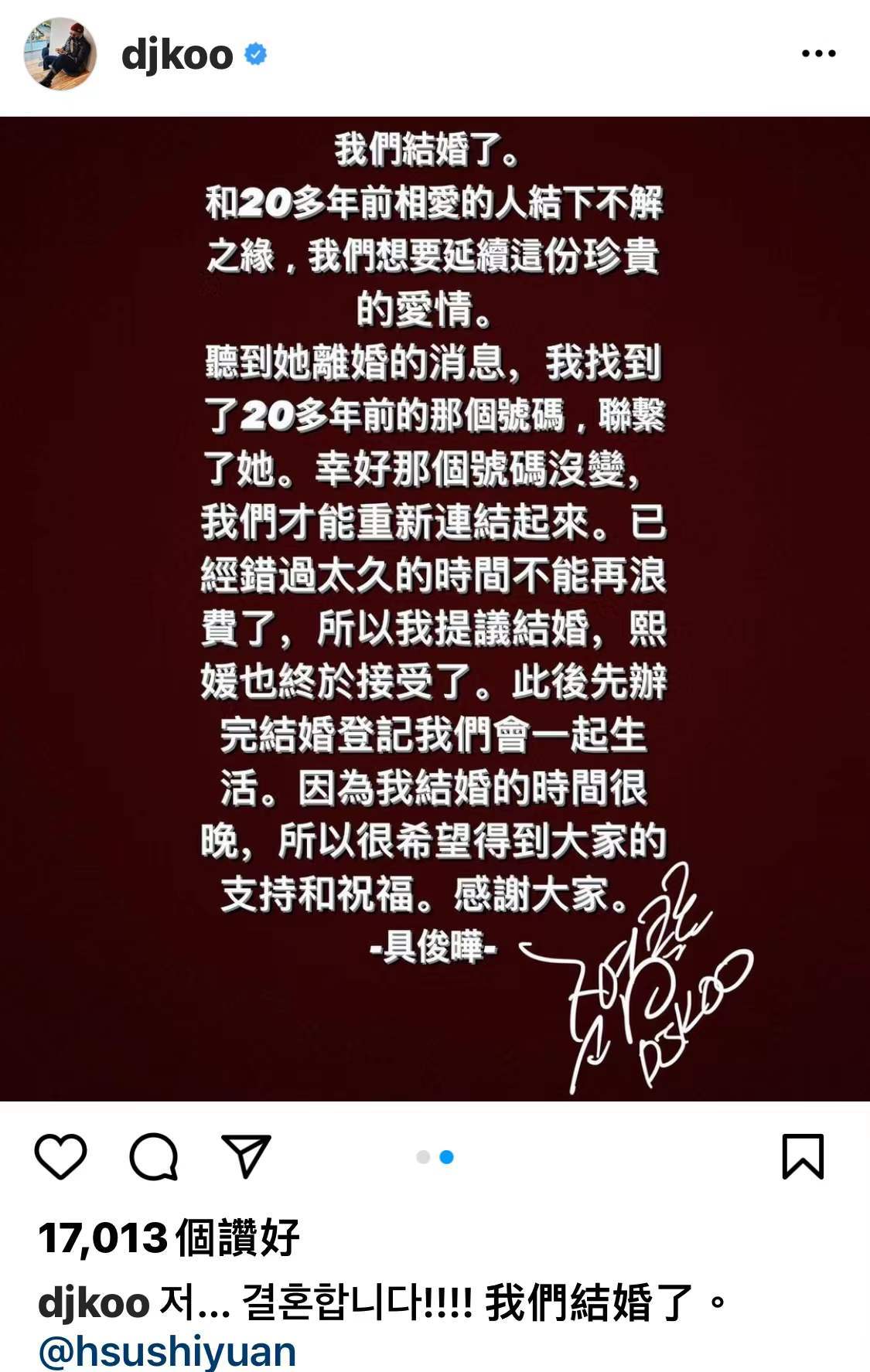The width and height of the screenshot is (870, 1372).
Task: Open the comments on this post
Action: [154, 1157]
